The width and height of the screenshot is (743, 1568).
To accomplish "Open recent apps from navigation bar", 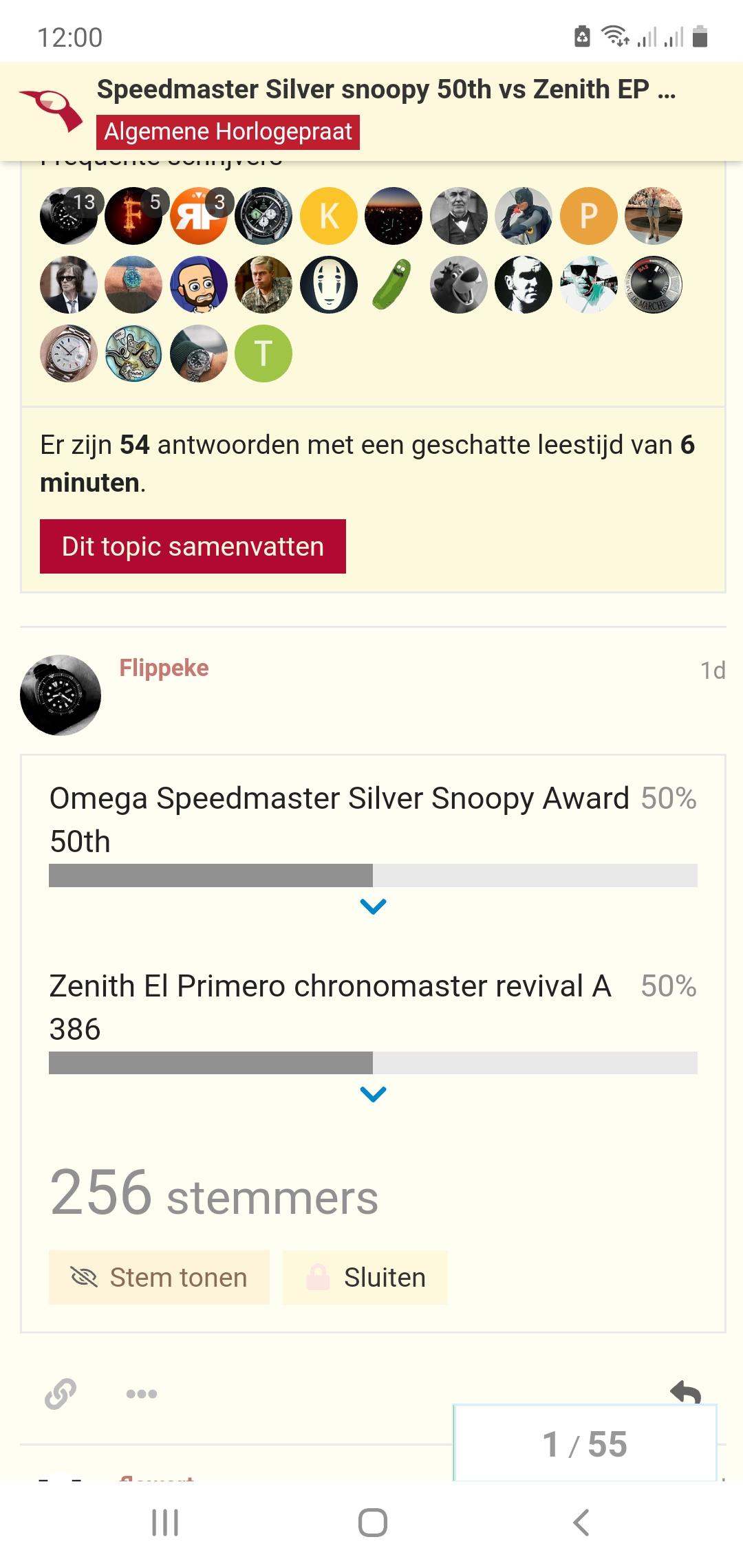I will 165,1523.
